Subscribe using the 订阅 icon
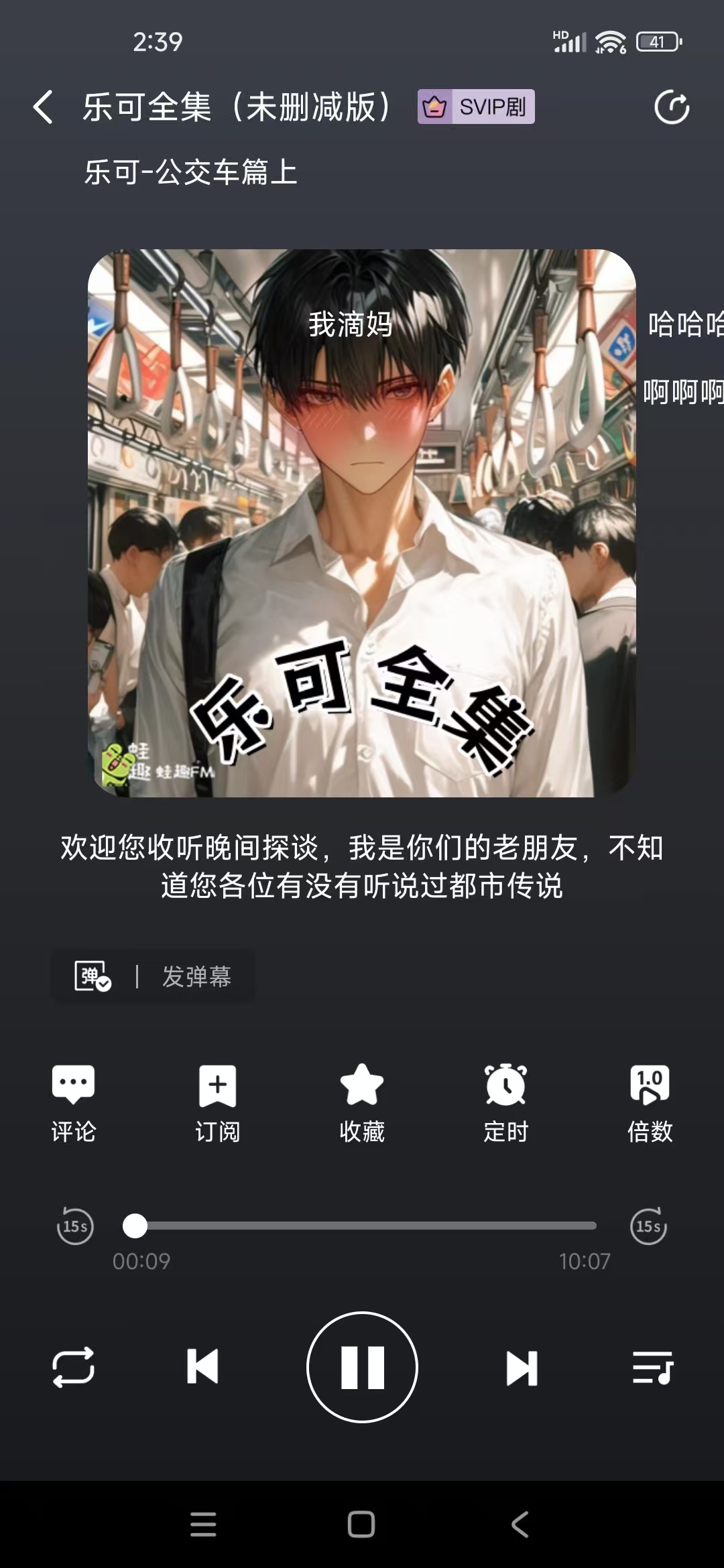The height and width of the screenshot is (1568, 724). pyautogui.click(x=217, y=1102)
